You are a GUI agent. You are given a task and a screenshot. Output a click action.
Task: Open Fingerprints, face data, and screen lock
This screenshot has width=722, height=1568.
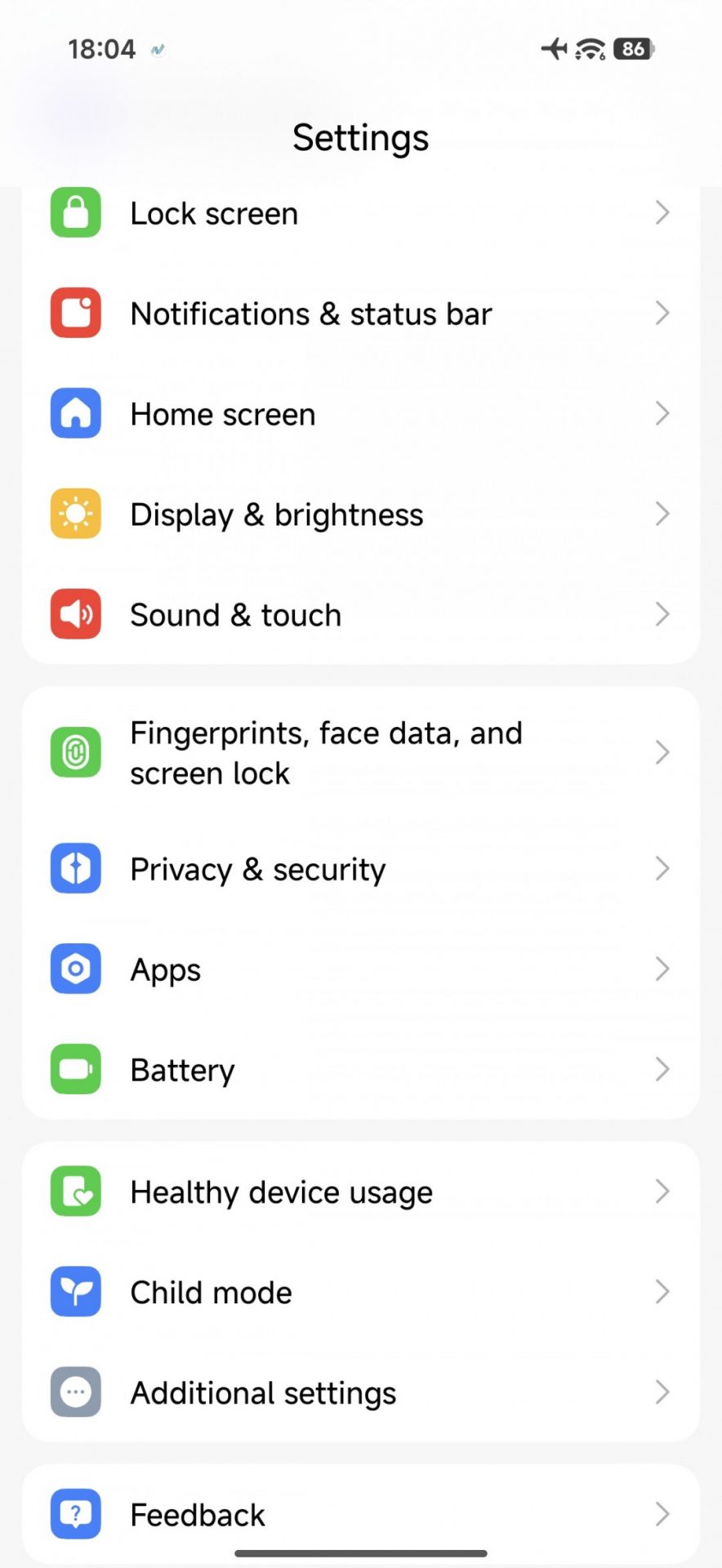[x=359, y=753]
